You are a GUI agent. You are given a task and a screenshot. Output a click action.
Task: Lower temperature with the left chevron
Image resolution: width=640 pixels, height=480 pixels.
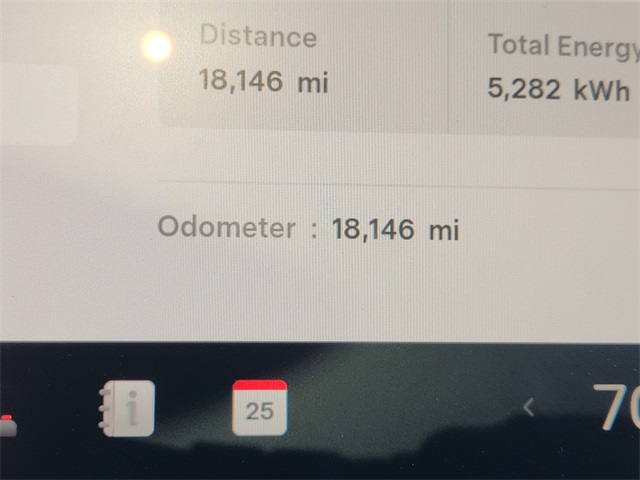529,407
